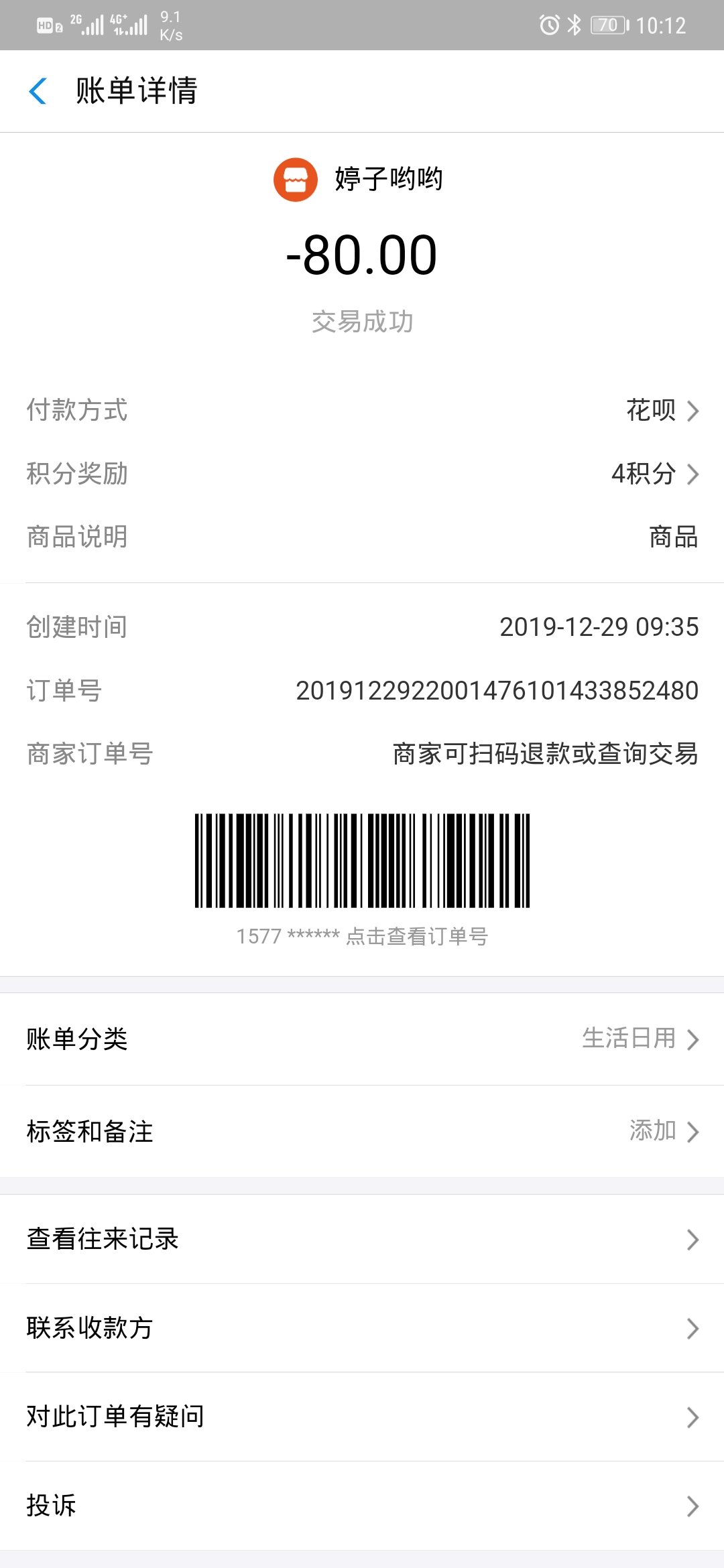The image size is (724, 1568).
Task: Tap barcode to view full 订单号
Action: (362, 861)
